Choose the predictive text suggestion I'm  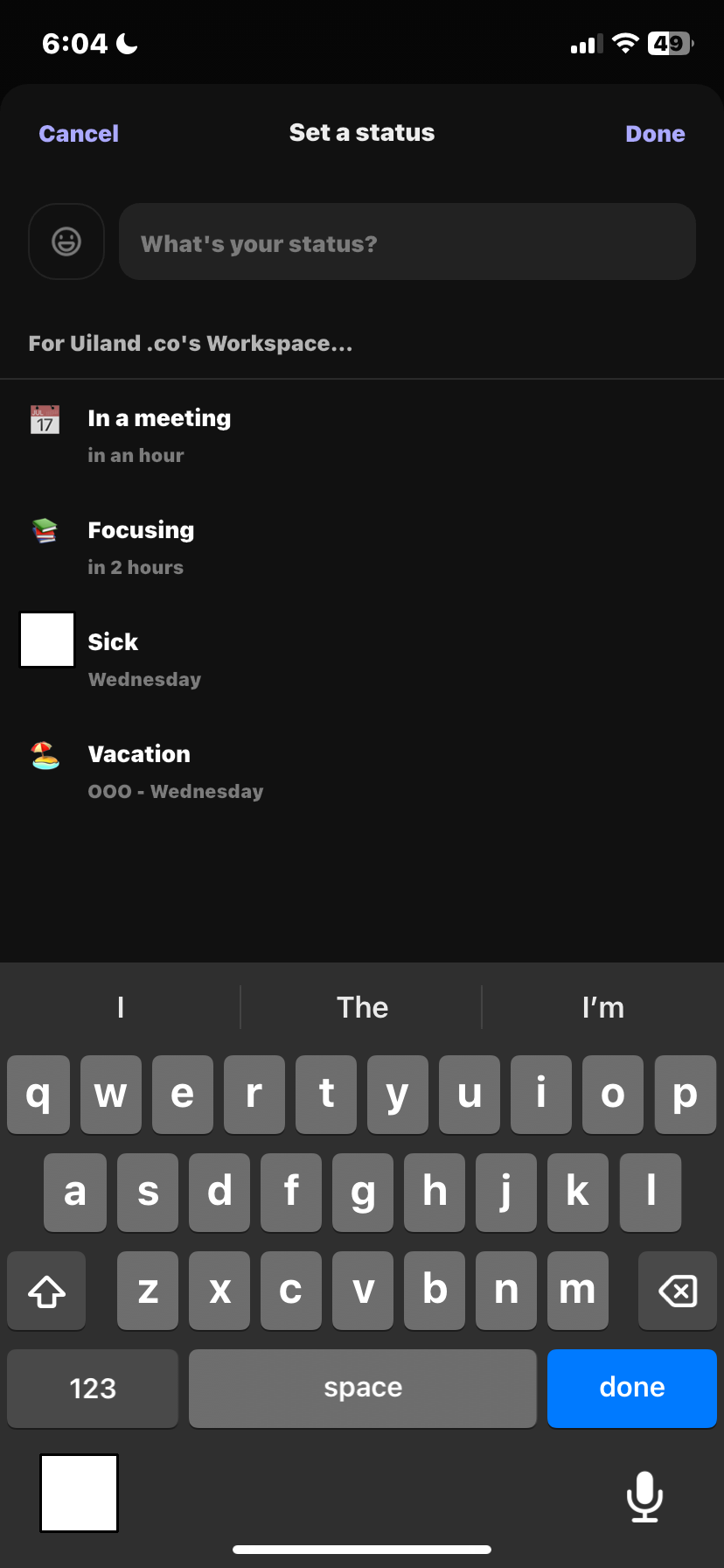(602, 1007)
